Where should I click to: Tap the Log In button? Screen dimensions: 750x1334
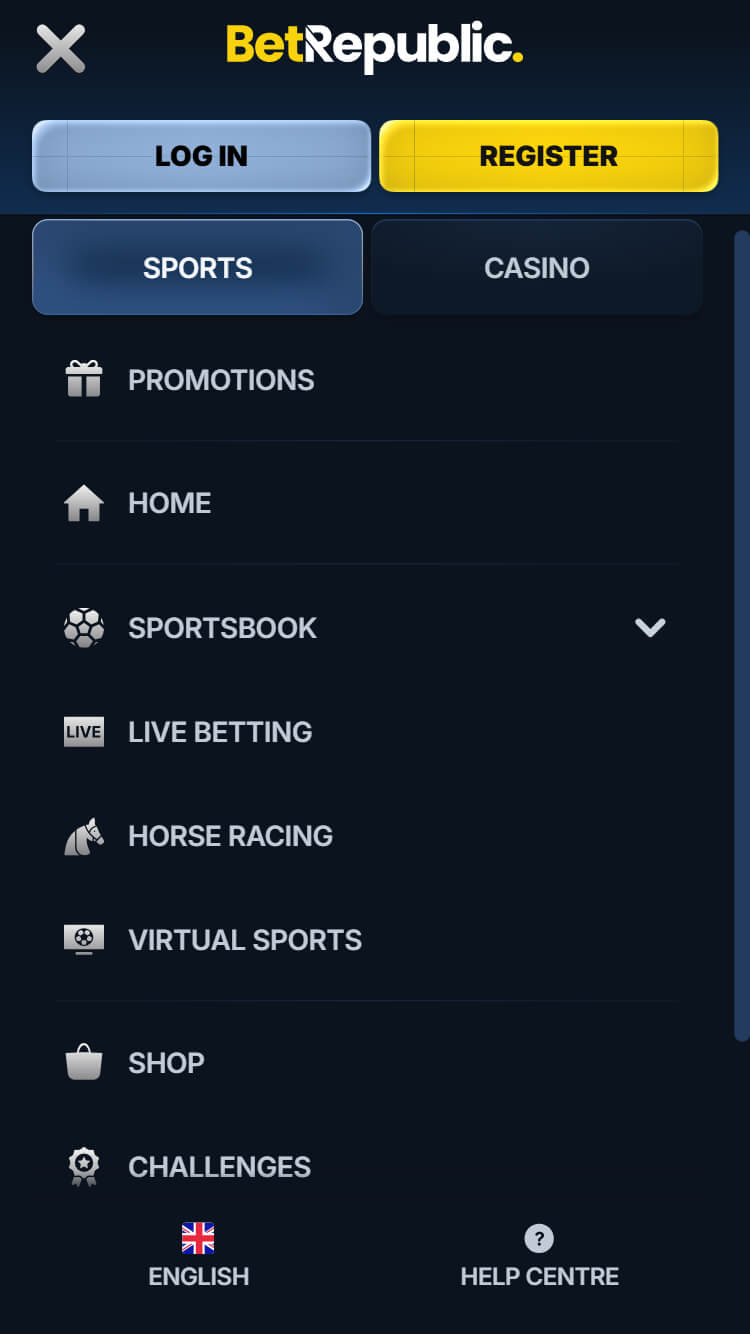(201, 156)
